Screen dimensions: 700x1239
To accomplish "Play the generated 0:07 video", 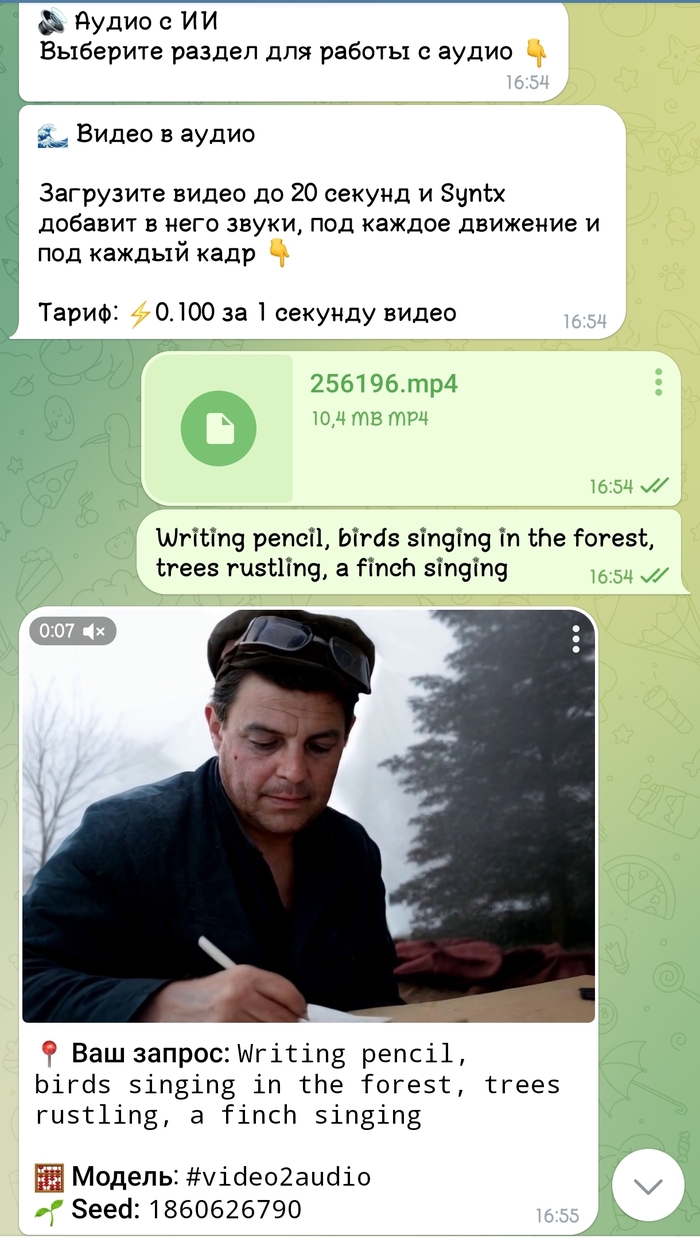I will [309, 815].
